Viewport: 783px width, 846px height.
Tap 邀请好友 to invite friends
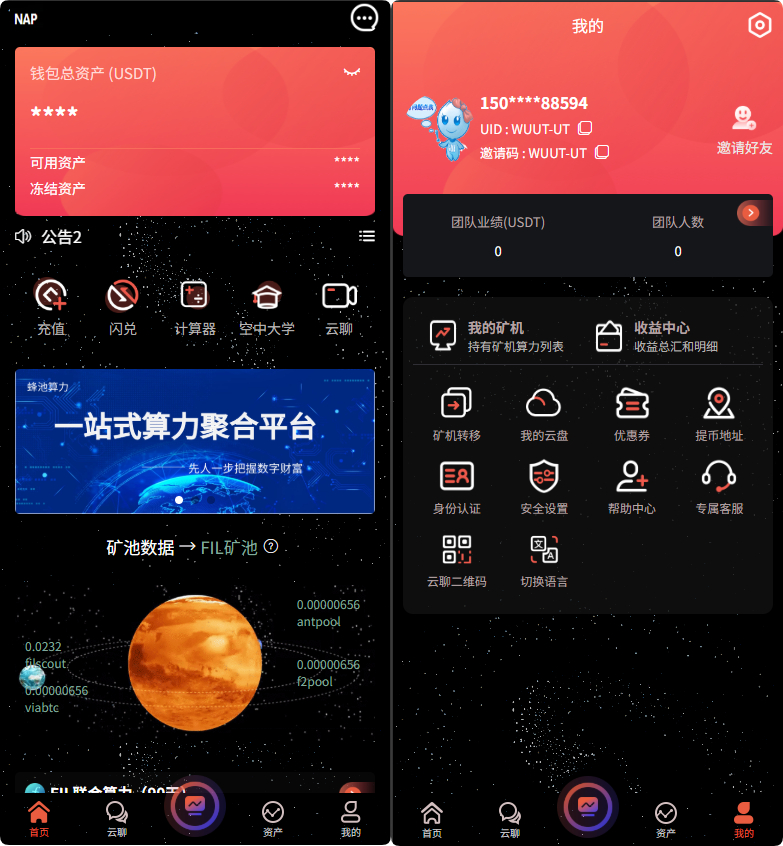pos(744,131)
